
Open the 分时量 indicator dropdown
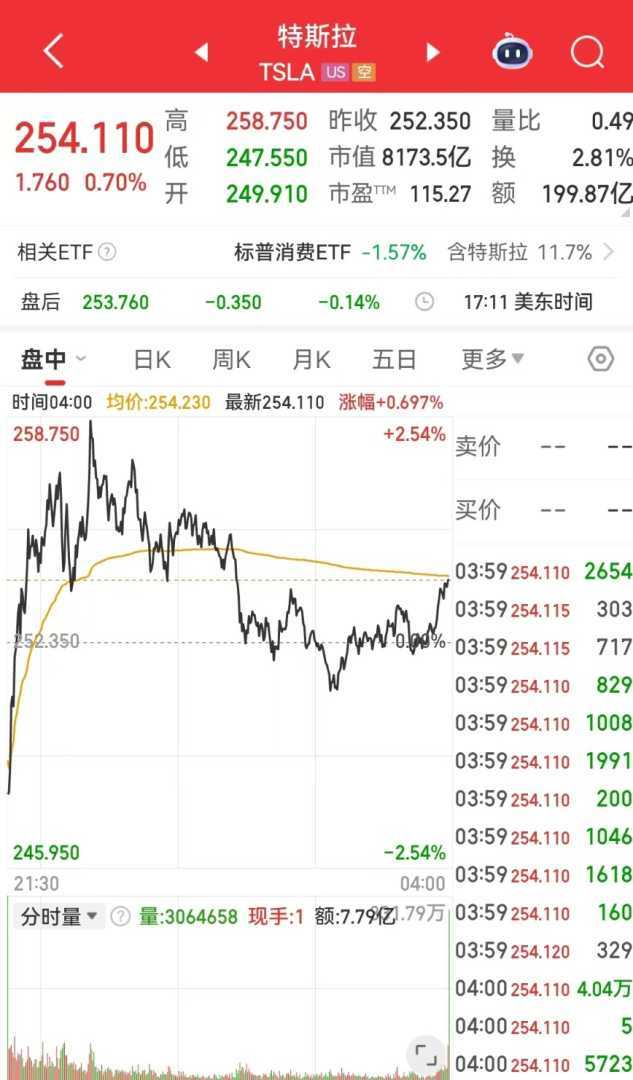click(x=59, y=916)
